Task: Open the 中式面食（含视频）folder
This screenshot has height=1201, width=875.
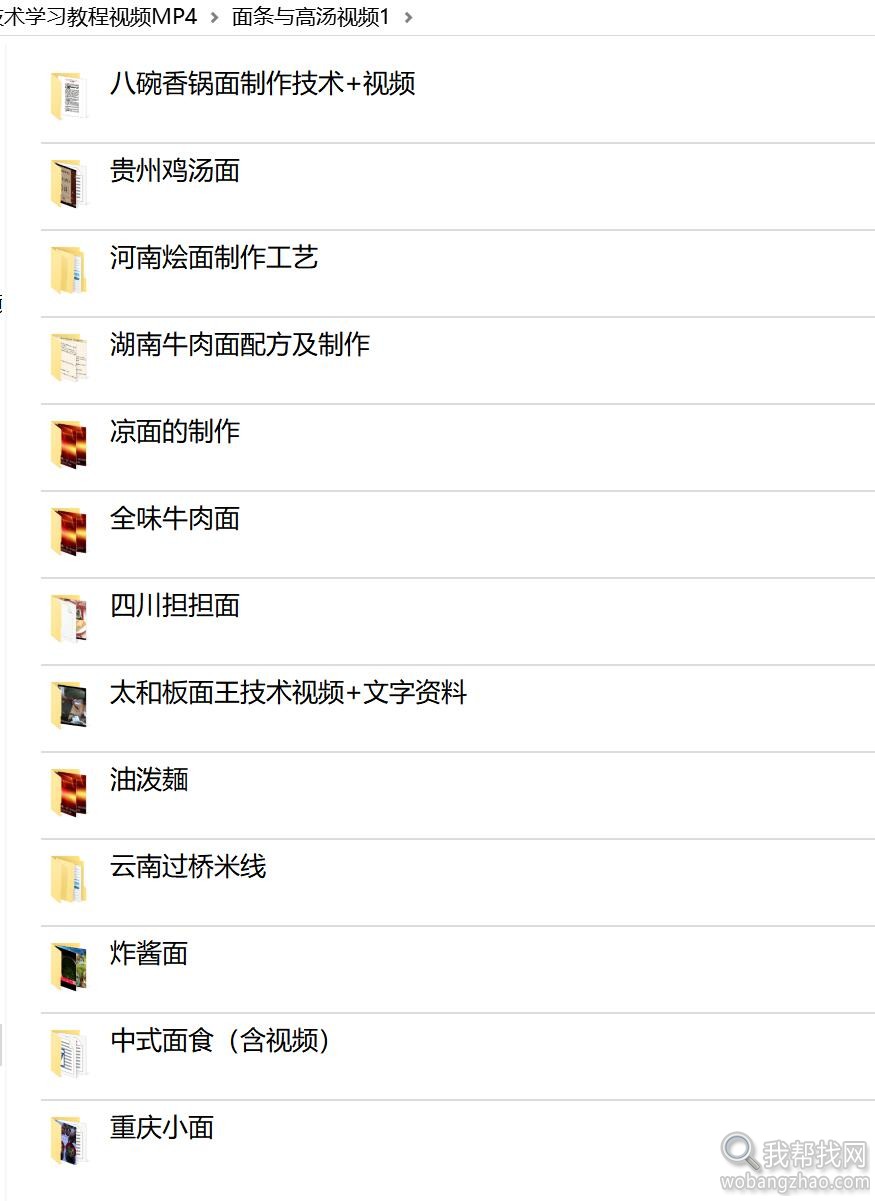Action: [x=220, y=1041]
